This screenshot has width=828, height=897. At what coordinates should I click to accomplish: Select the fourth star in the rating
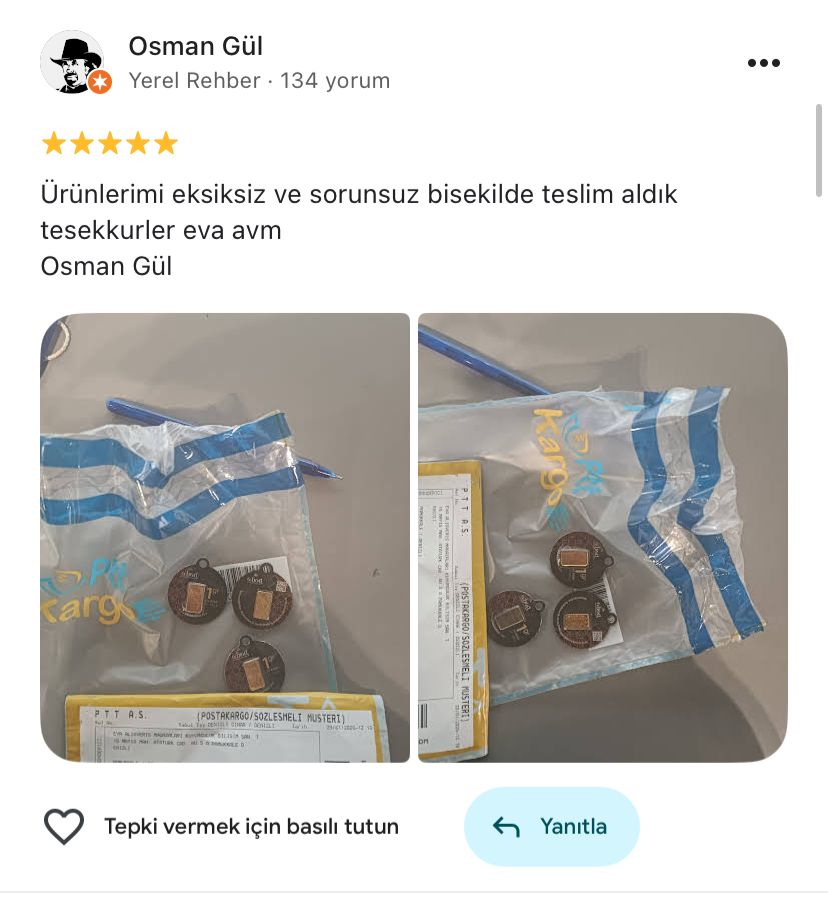tap(138, 143)
